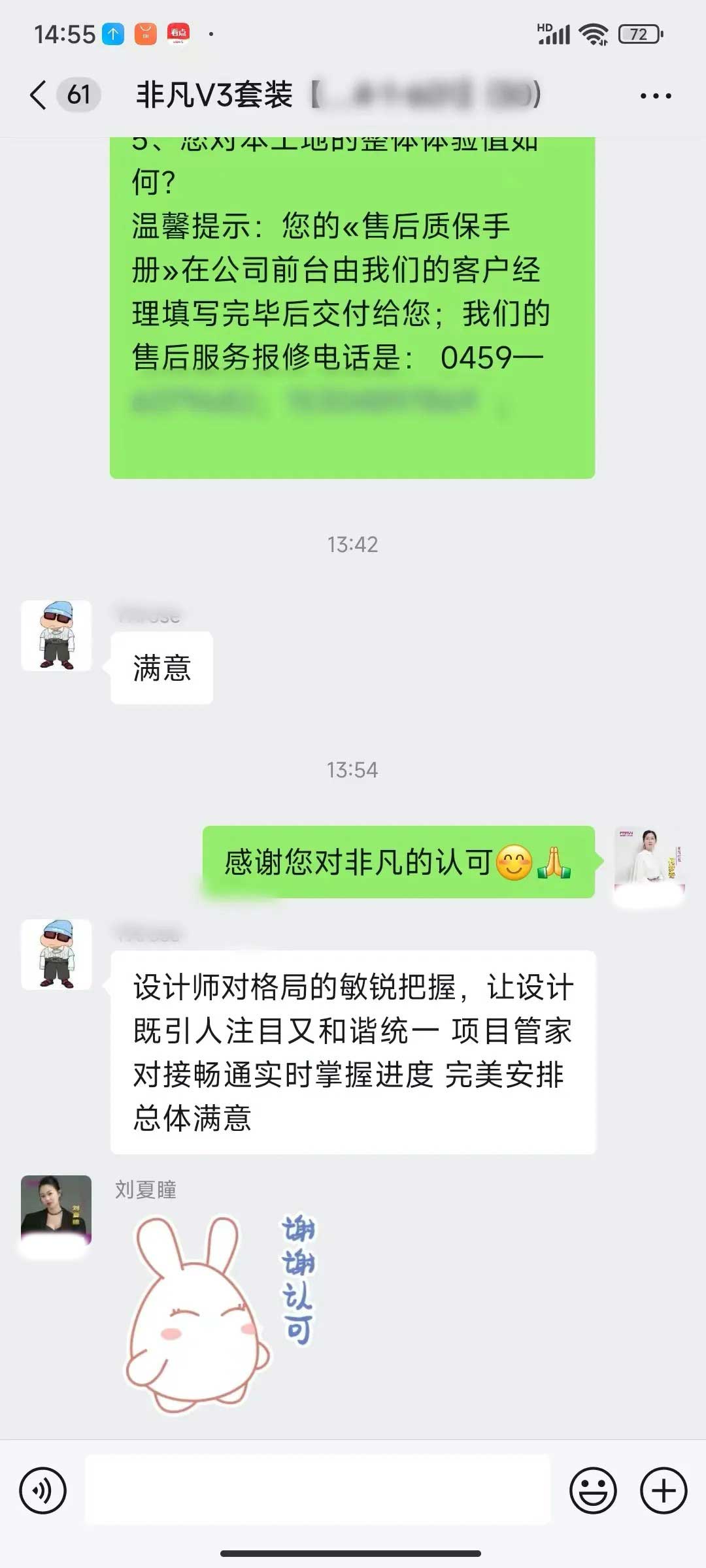Go back to the chat list
Image resolution: width=706 pixels, height=1568 pixels.
[39, 95]
